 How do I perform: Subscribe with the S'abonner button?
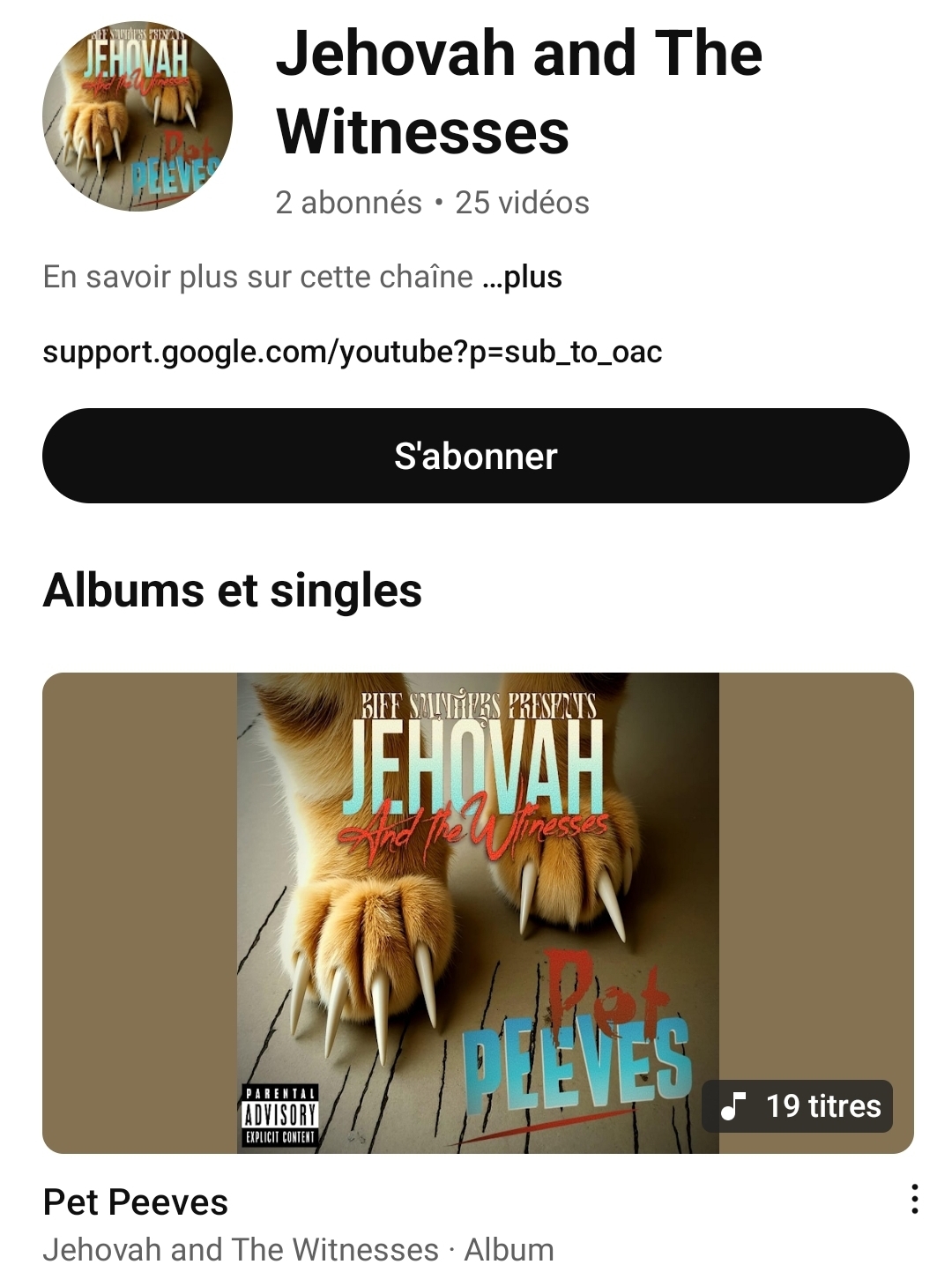pyautogui.click(x=475, y=456)
